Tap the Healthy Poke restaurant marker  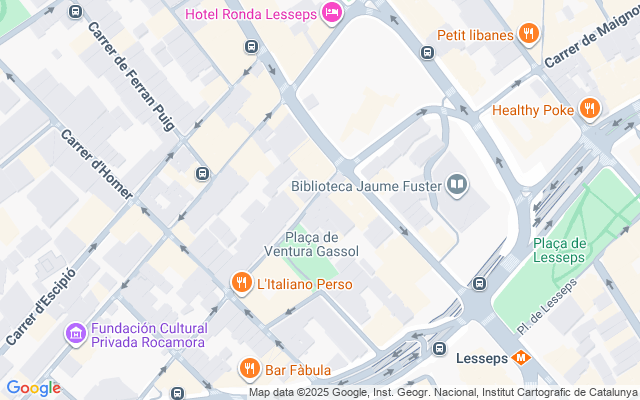coord(590,109)
